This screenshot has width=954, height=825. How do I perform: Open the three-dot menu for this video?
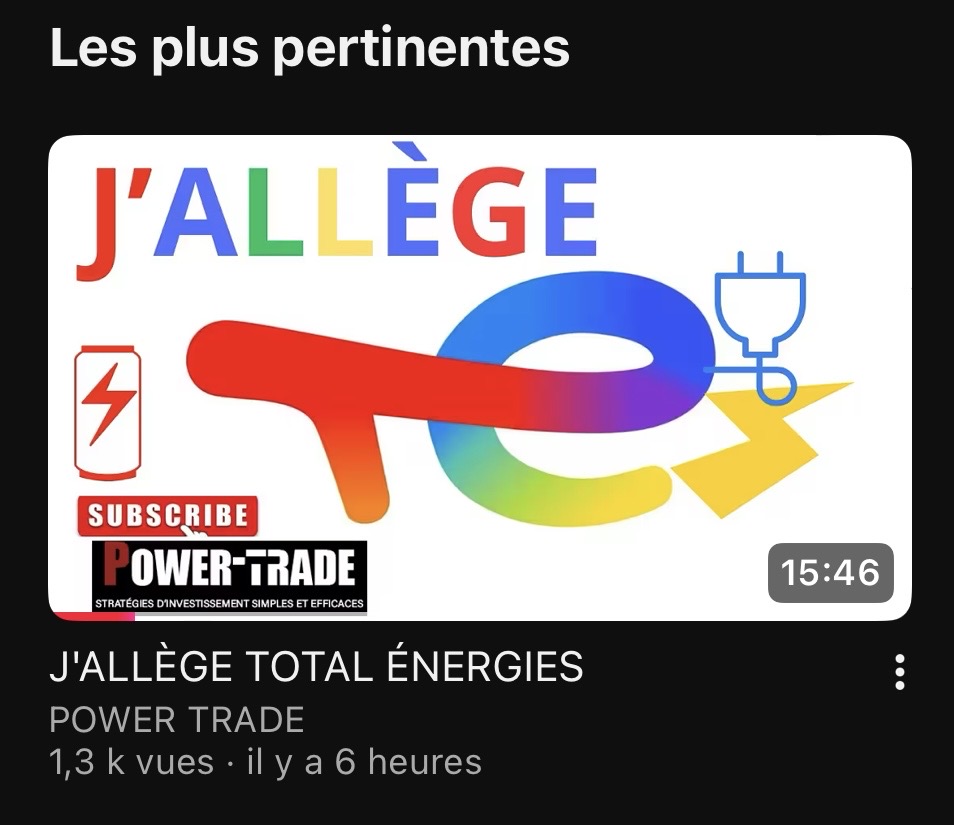tap(900, 673)
